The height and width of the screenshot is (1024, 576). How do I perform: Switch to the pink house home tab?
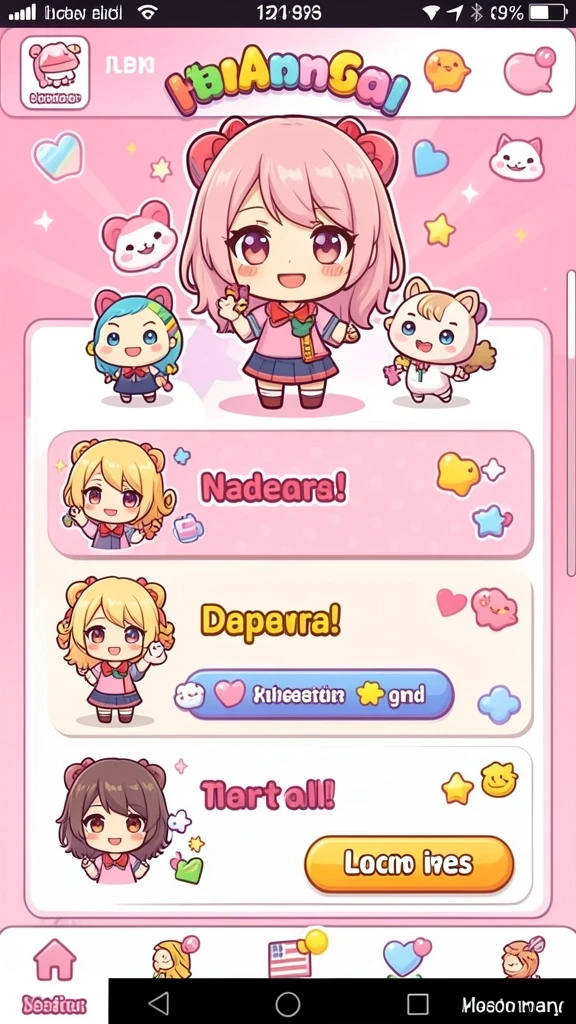click(x=55, y=959)
